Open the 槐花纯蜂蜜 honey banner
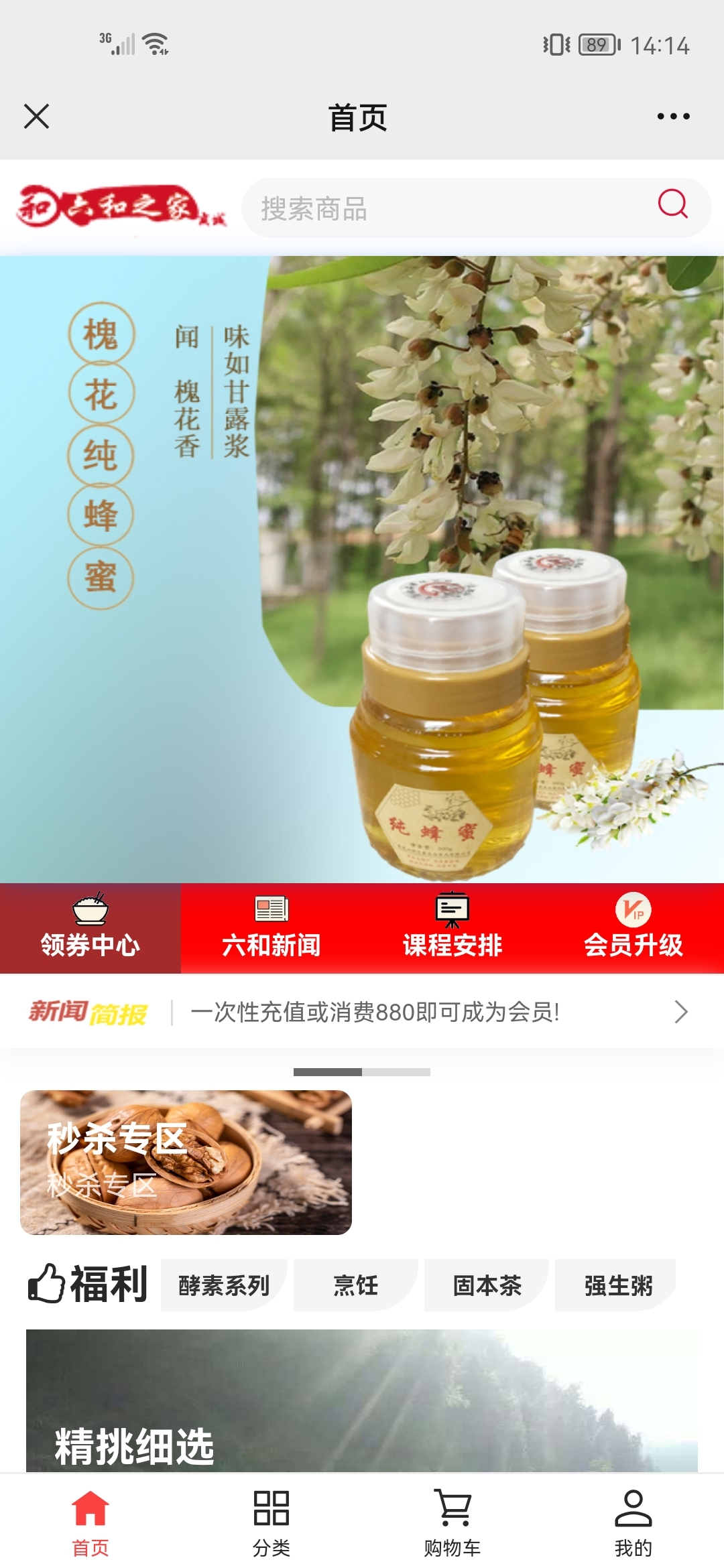 click(362, 570)
